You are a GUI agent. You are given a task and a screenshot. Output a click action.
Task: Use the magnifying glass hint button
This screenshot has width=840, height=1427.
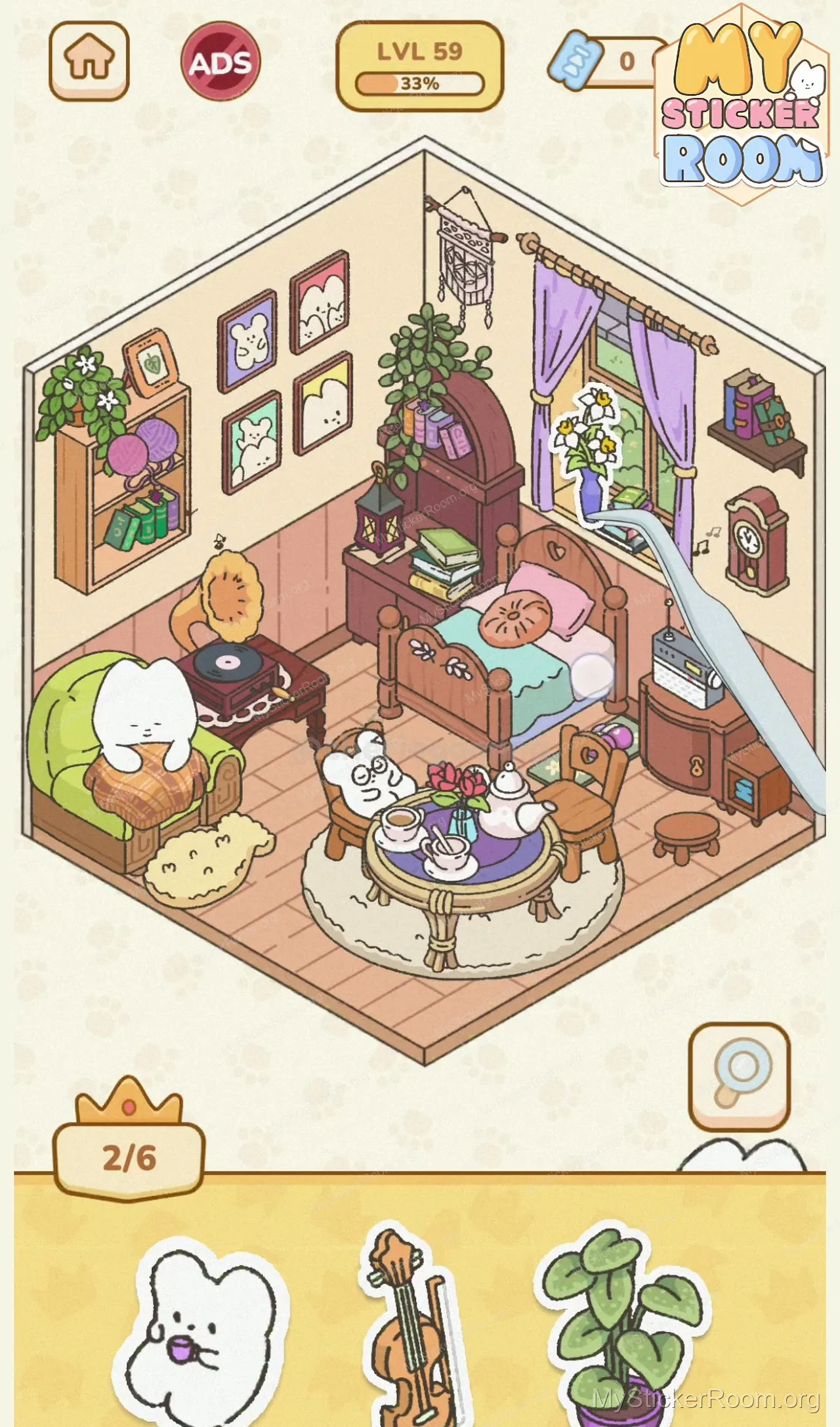(740, 1076)
